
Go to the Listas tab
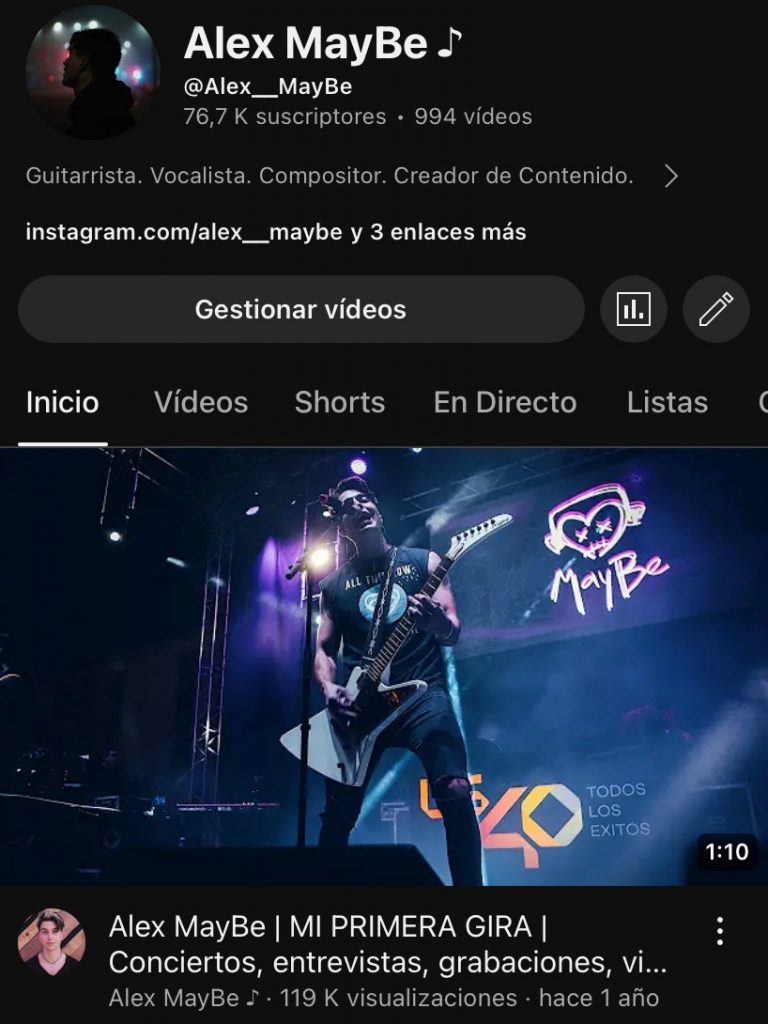pos(667,403)
